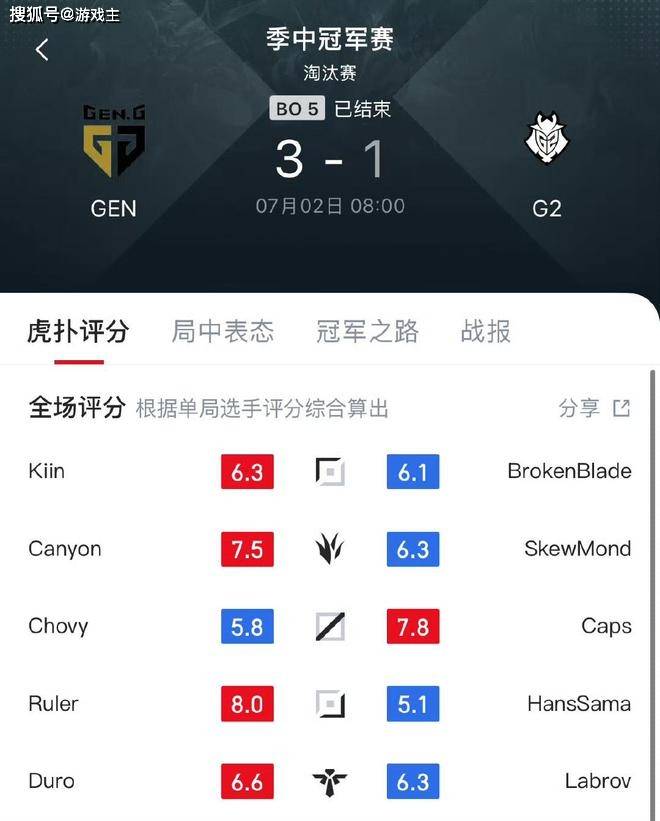Viewport: 660px width, 821px height.
Task: Open the 战报 tab
Action: [485, 331]
